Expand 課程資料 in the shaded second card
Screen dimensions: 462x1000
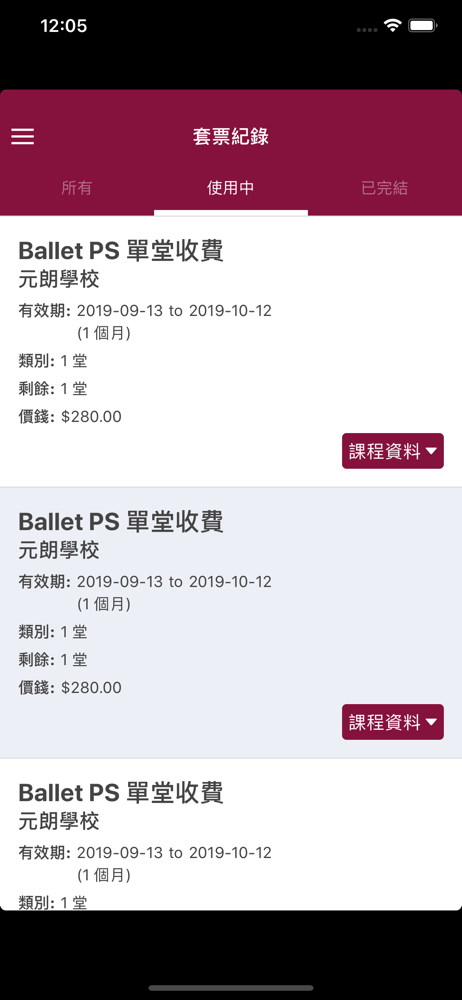392,722
